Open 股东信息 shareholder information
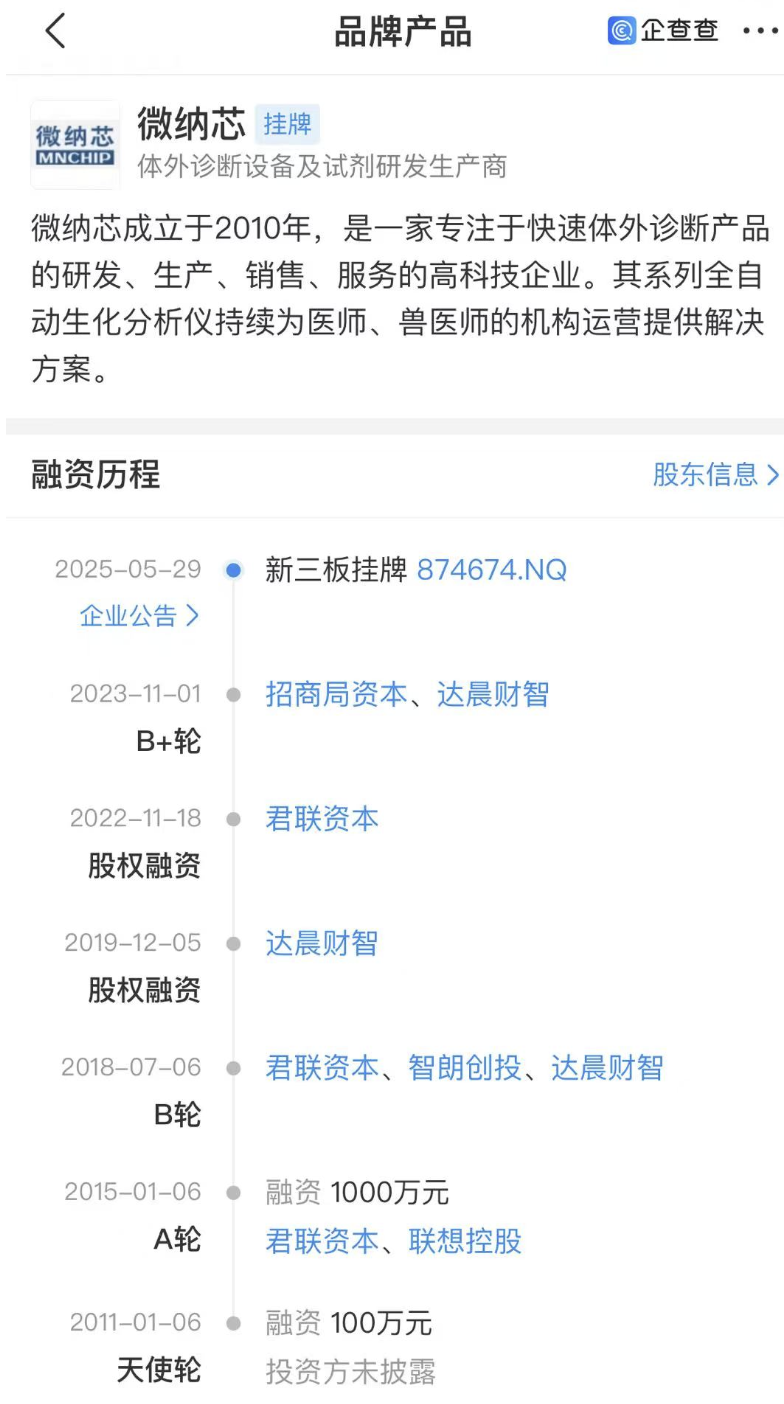The image size is (784, 1404). [715, 474]
